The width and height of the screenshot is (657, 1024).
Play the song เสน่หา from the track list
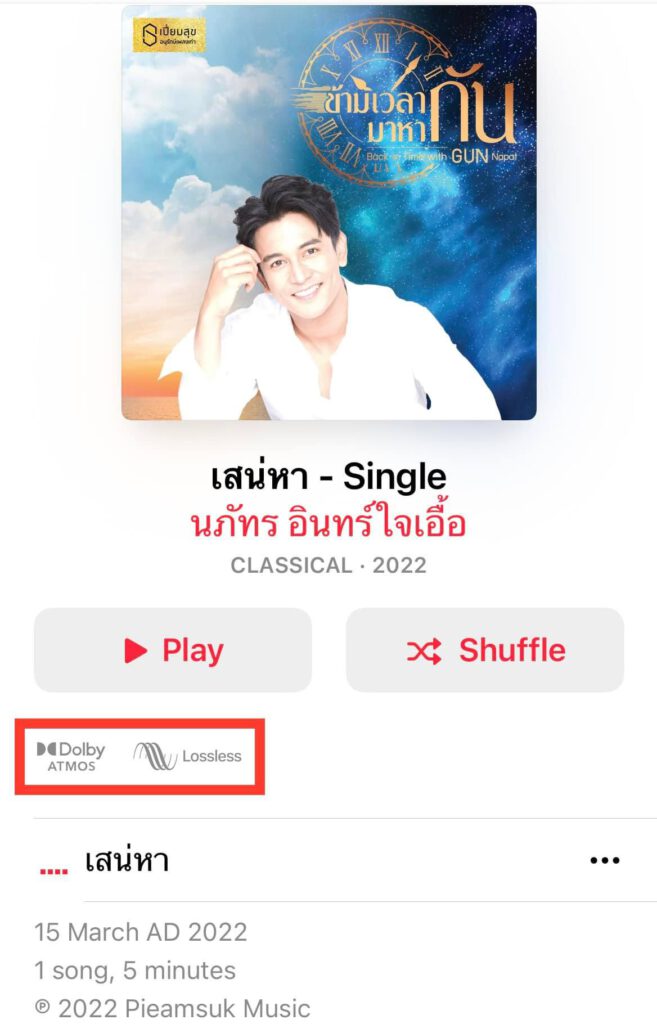[x=128, y=860]
